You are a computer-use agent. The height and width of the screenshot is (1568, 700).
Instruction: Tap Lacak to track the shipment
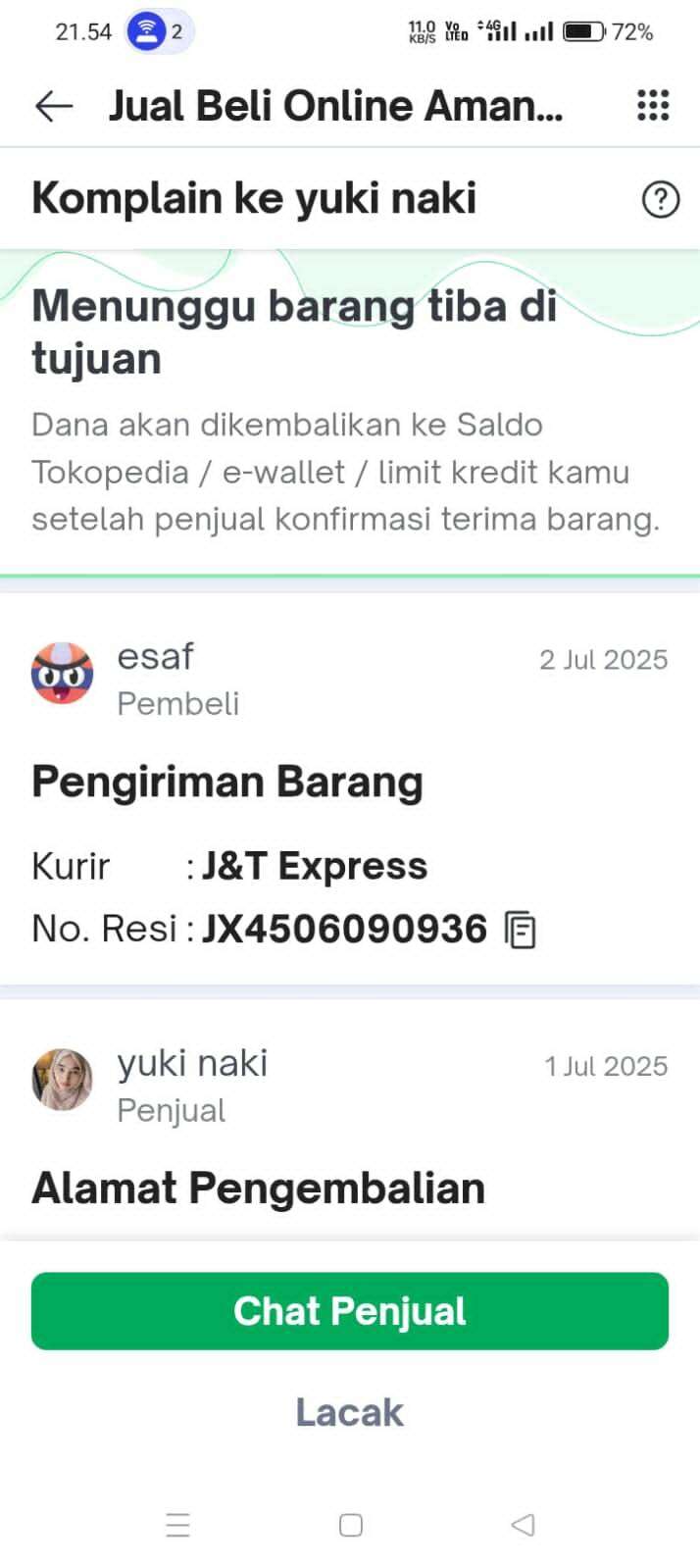click(x=350, y=1412)
